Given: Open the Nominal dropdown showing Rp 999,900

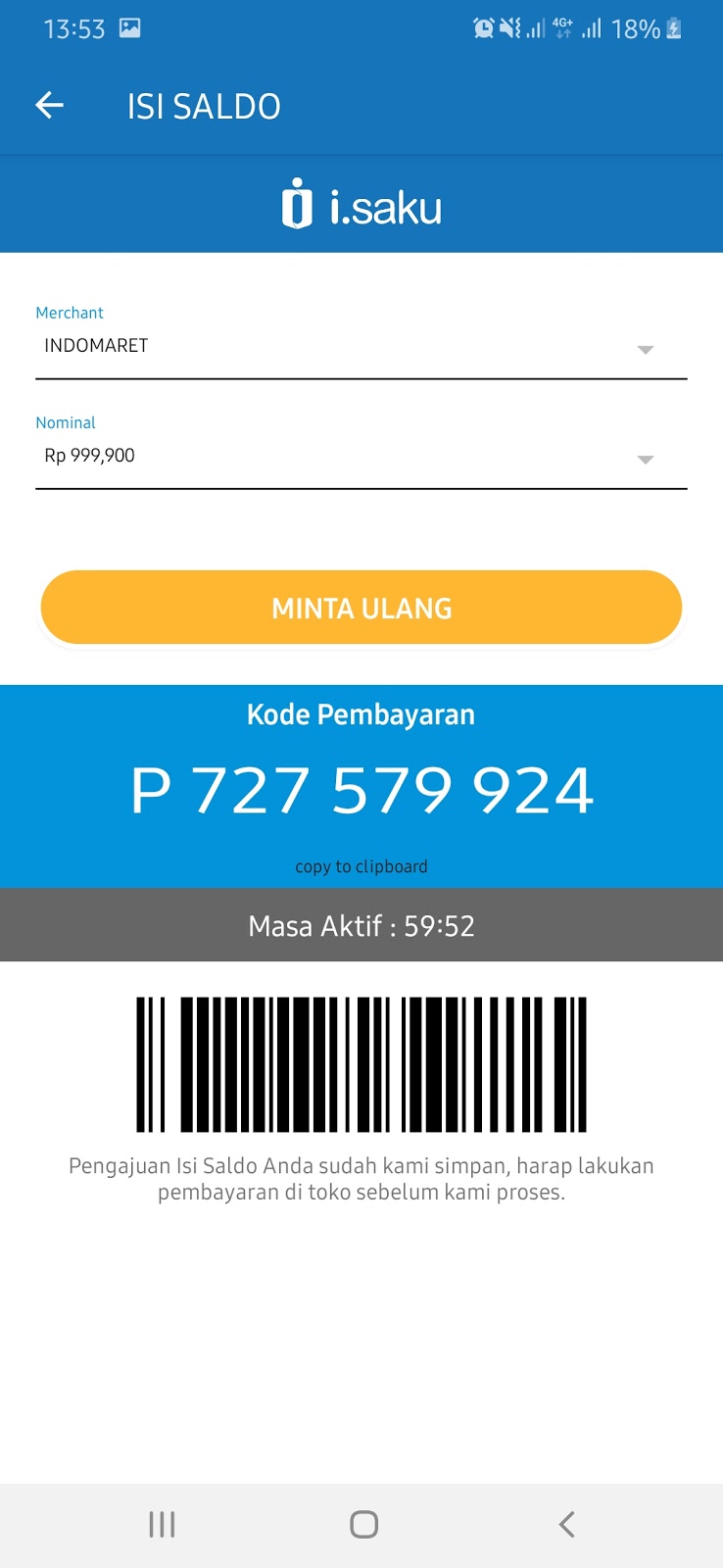Looking at the screenshot, I should coord(361,455).
